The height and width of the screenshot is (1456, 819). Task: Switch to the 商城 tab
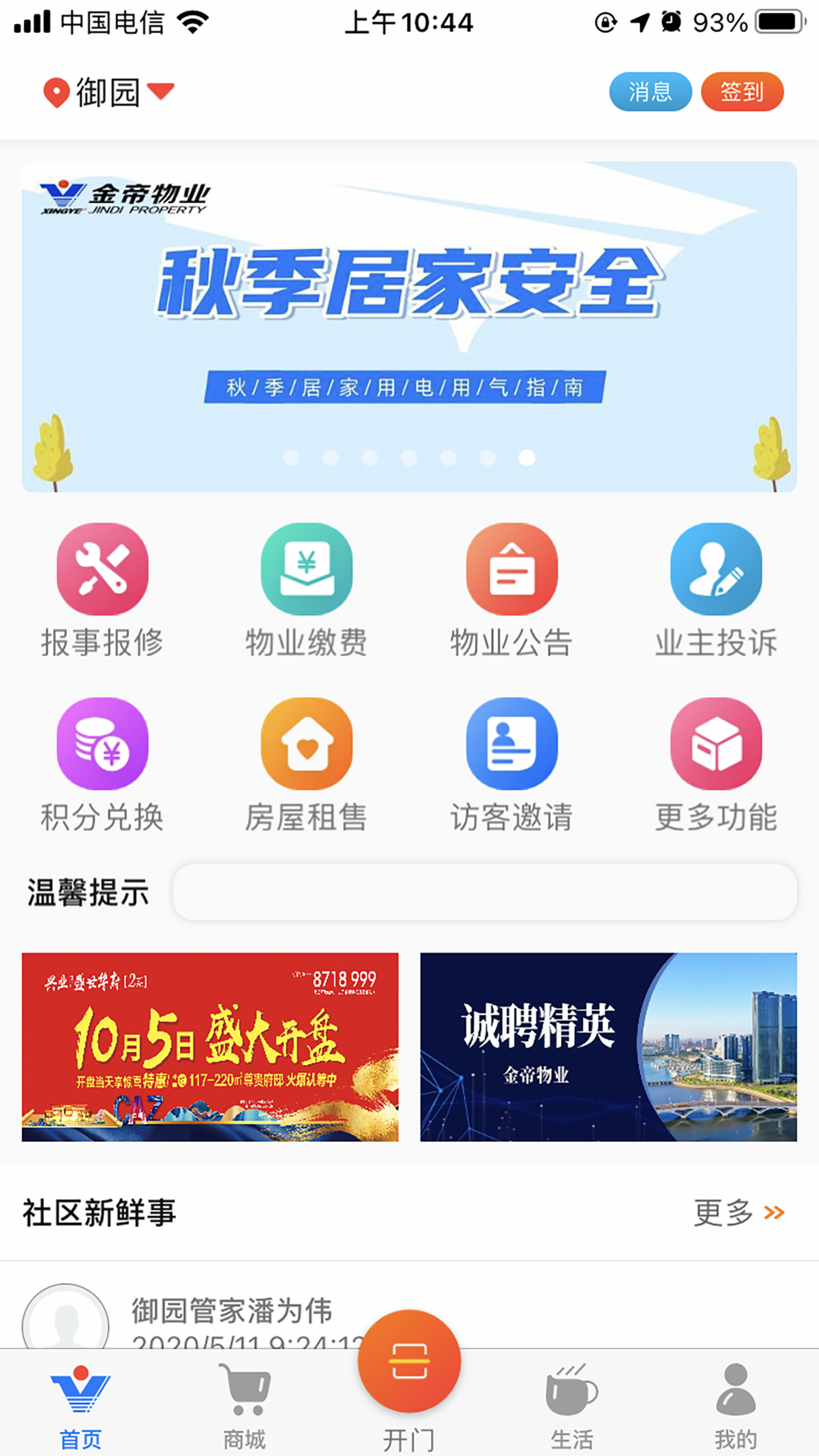pos(245,1405)
